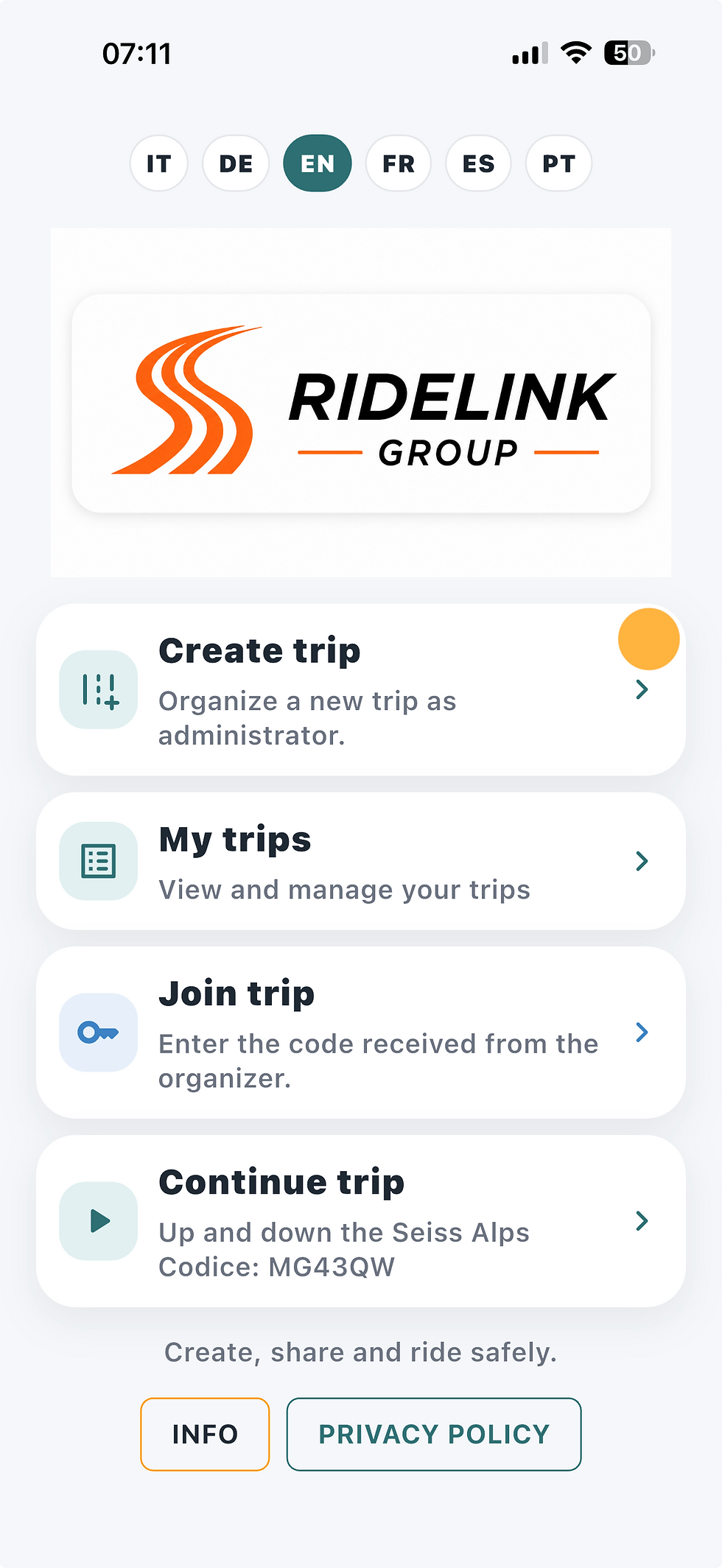Select the EN language chip
The width and height of the screenshot is (722, 1568).
point(318,164)
